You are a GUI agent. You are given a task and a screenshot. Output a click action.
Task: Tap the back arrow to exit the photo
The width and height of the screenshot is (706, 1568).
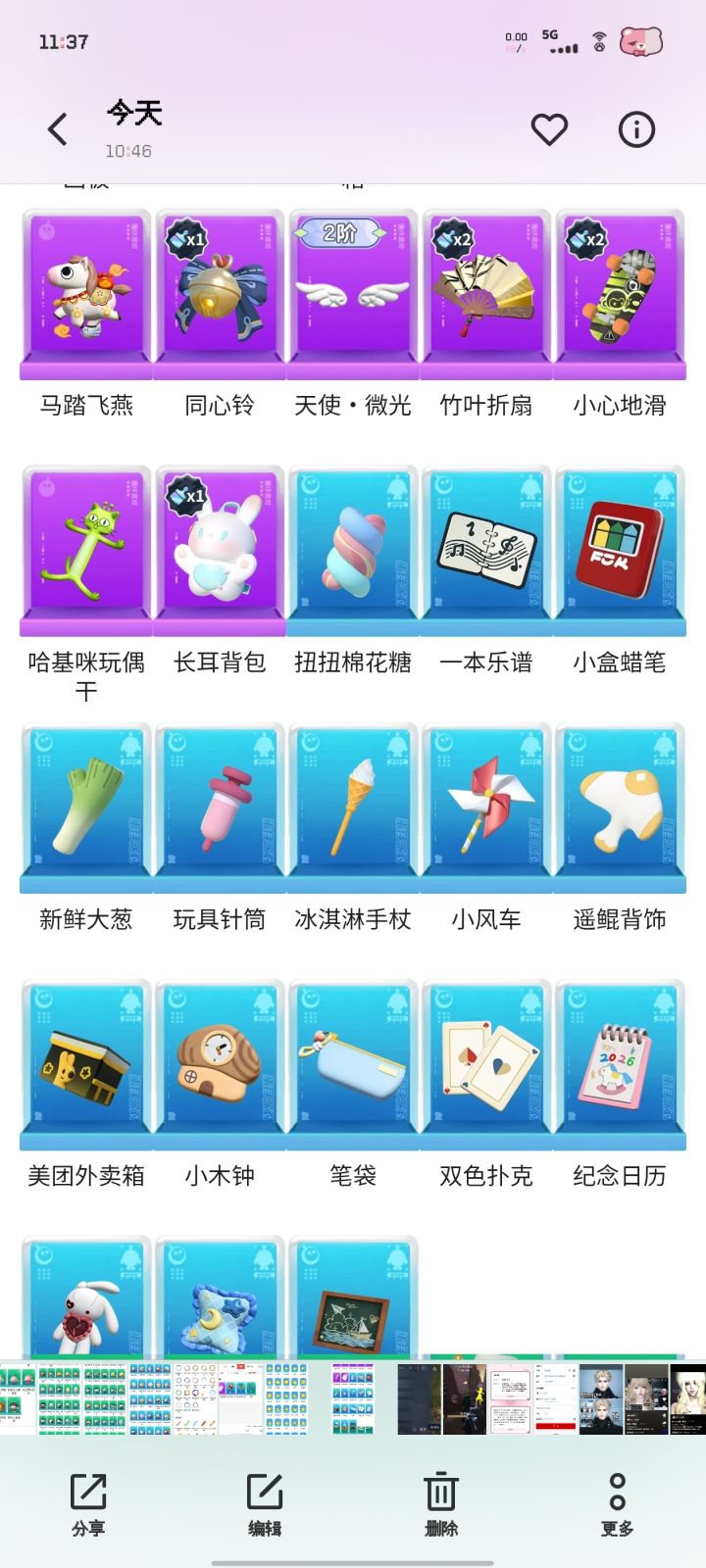[57, 128]
